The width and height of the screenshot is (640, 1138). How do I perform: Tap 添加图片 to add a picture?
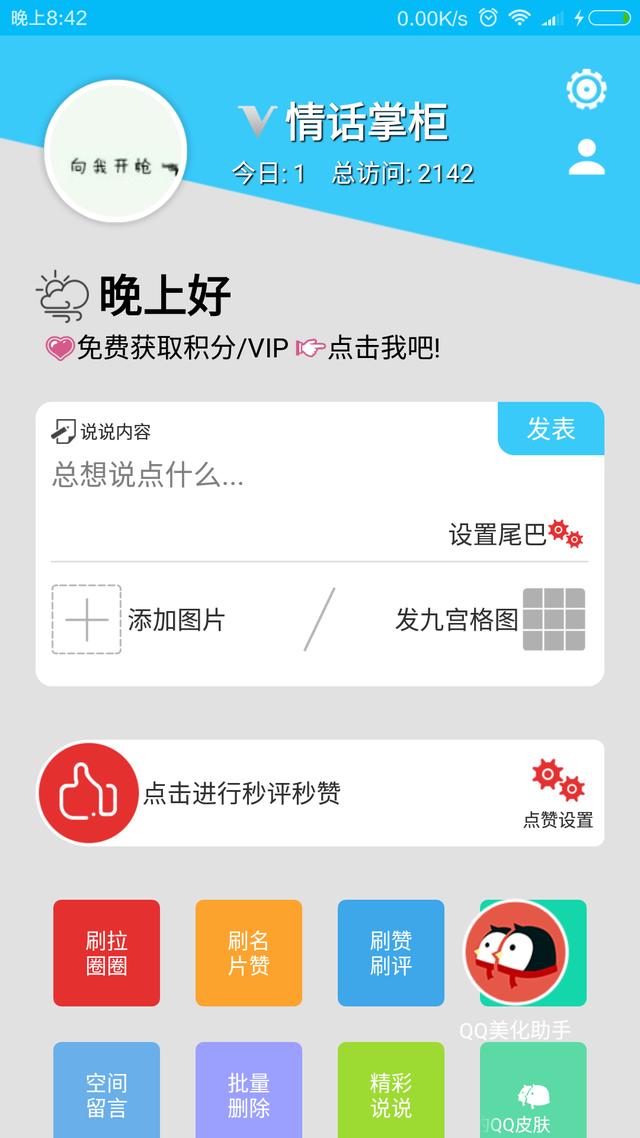(x=138, y=620)
